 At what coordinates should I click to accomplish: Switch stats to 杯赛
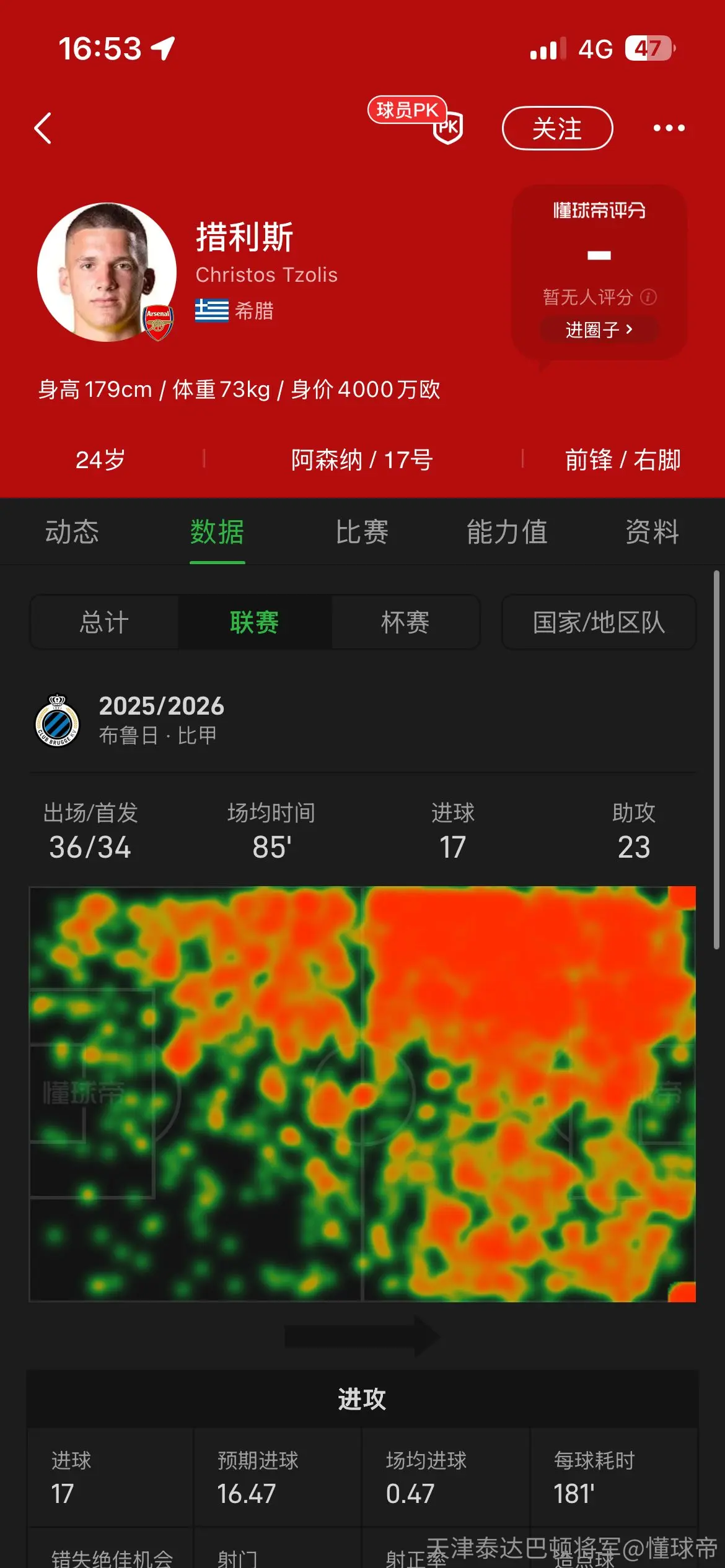[x=405, y=622]
